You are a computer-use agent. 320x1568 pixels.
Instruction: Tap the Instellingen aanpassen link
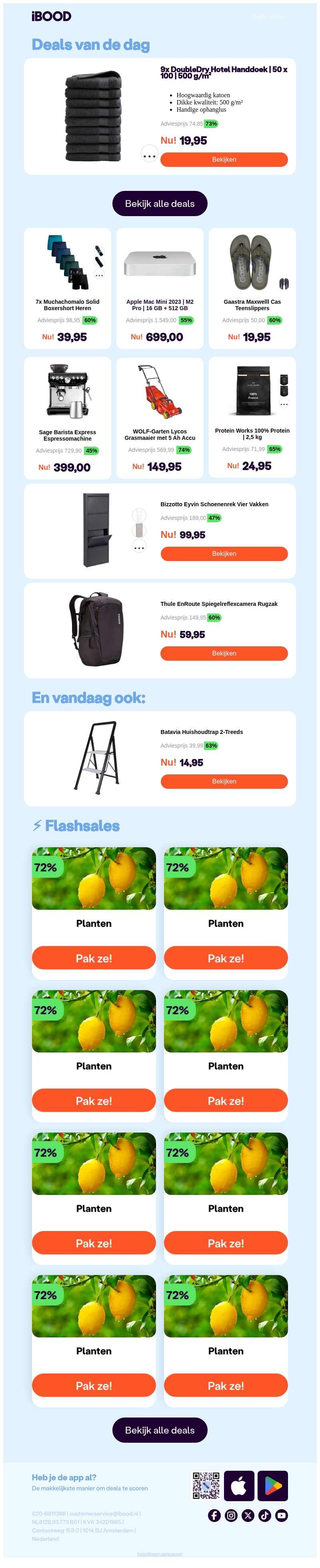pyautogui.click(x=159, y=1554)
